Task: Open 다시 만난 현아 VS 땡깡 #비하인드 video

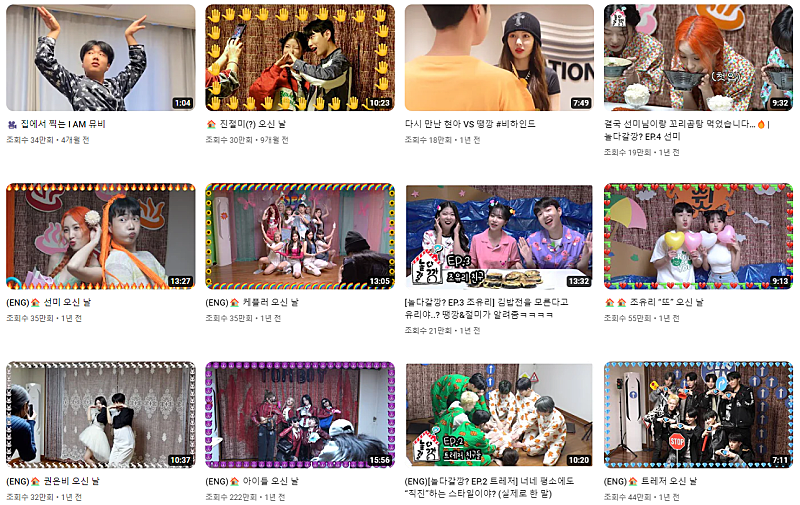Action: tap(499, 57)
